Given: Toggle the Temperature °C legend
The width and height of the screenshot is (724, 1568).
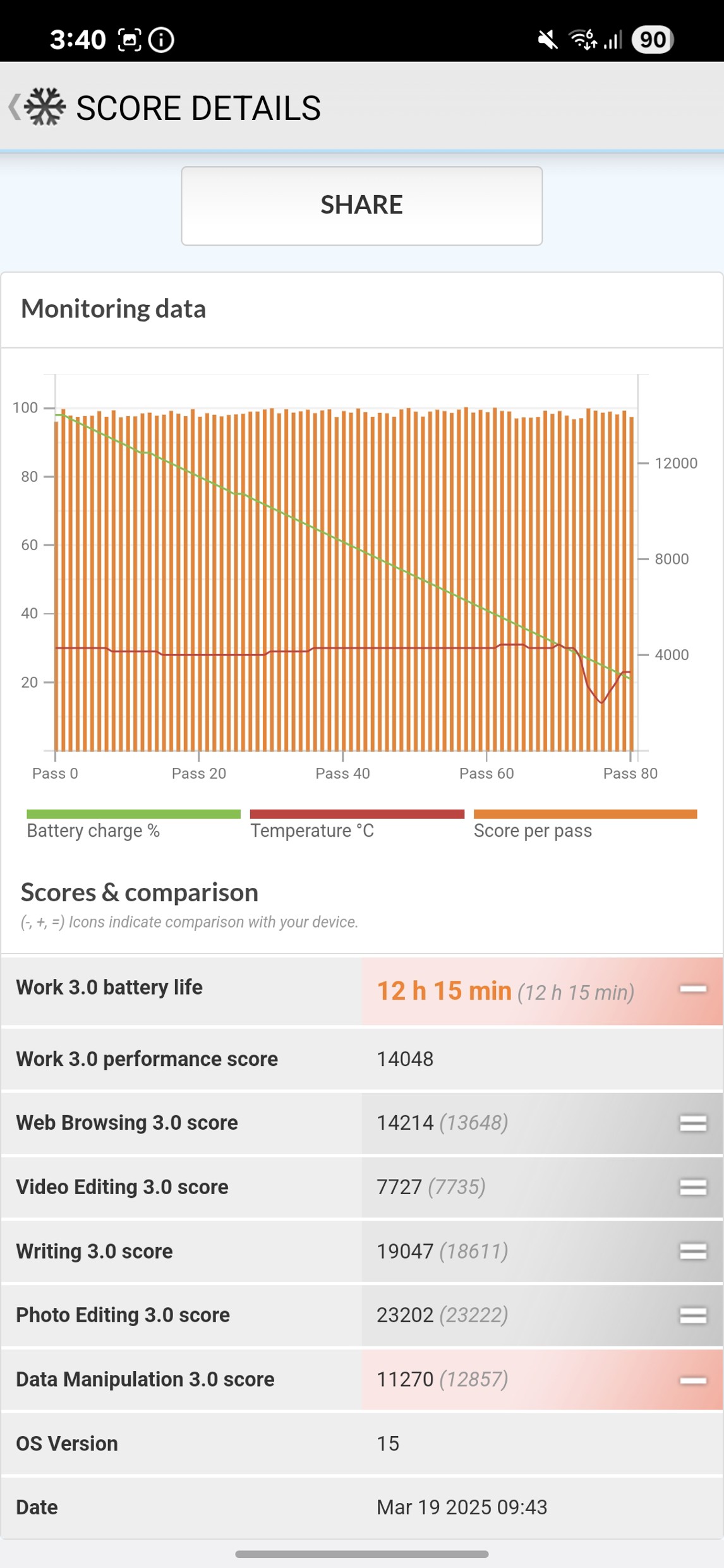Looking at the screenshot, I should pos(358,820).
